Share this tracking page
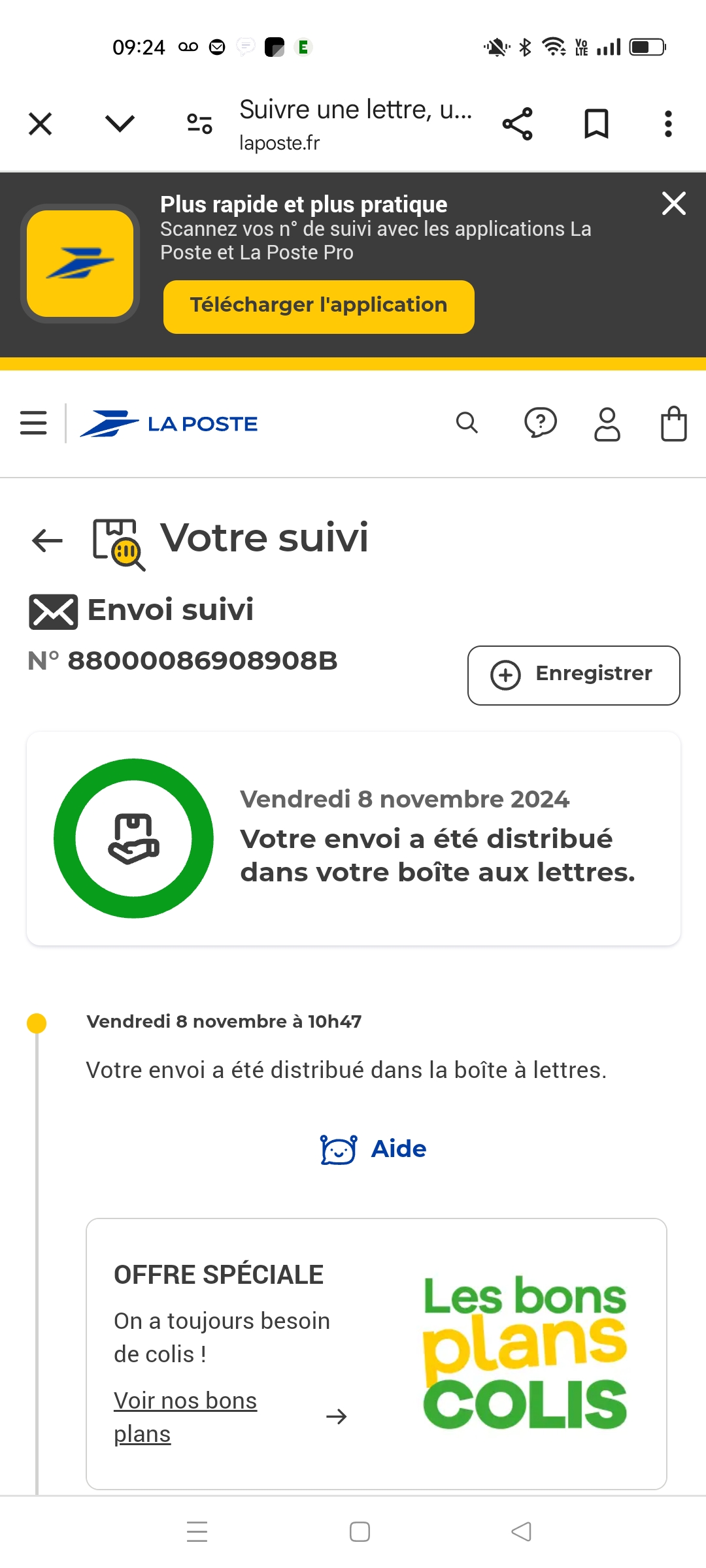This screenshot has width=706, height=1568. (518, 124)
